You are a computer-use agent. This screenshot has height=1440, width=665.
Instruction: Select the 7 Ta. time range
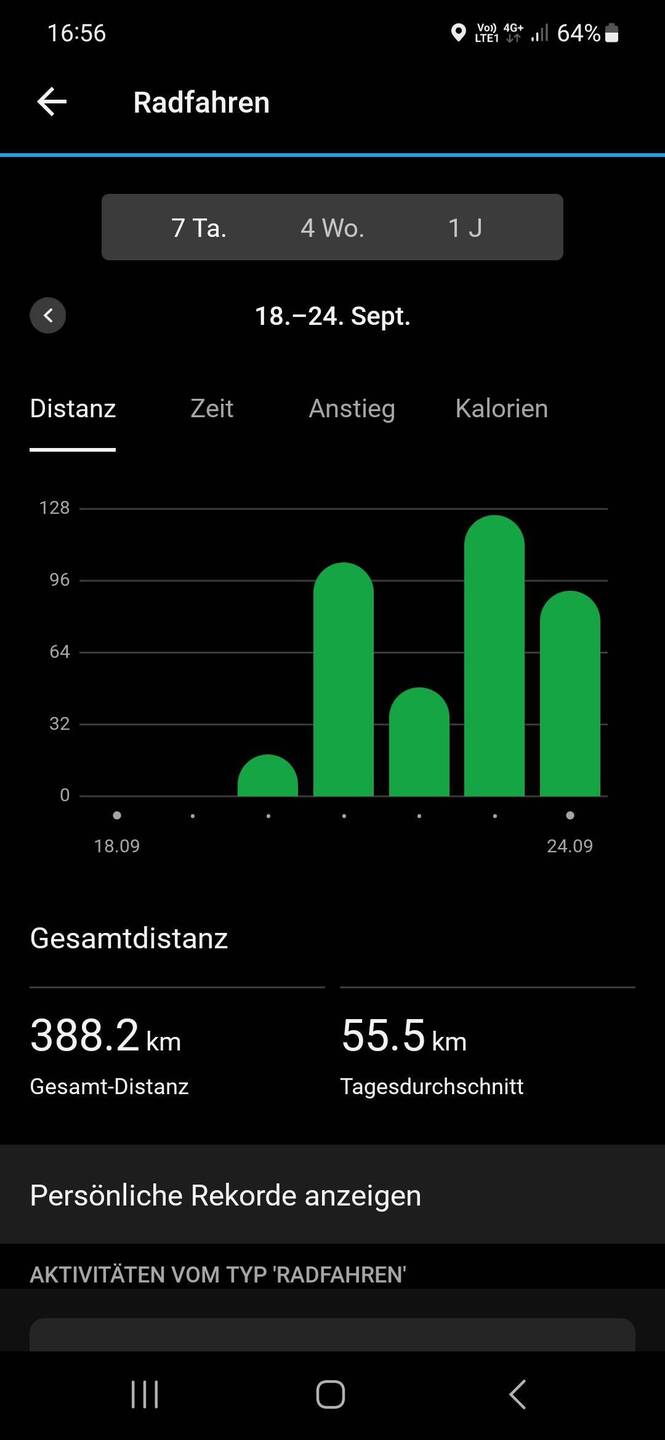click(199, 228)
